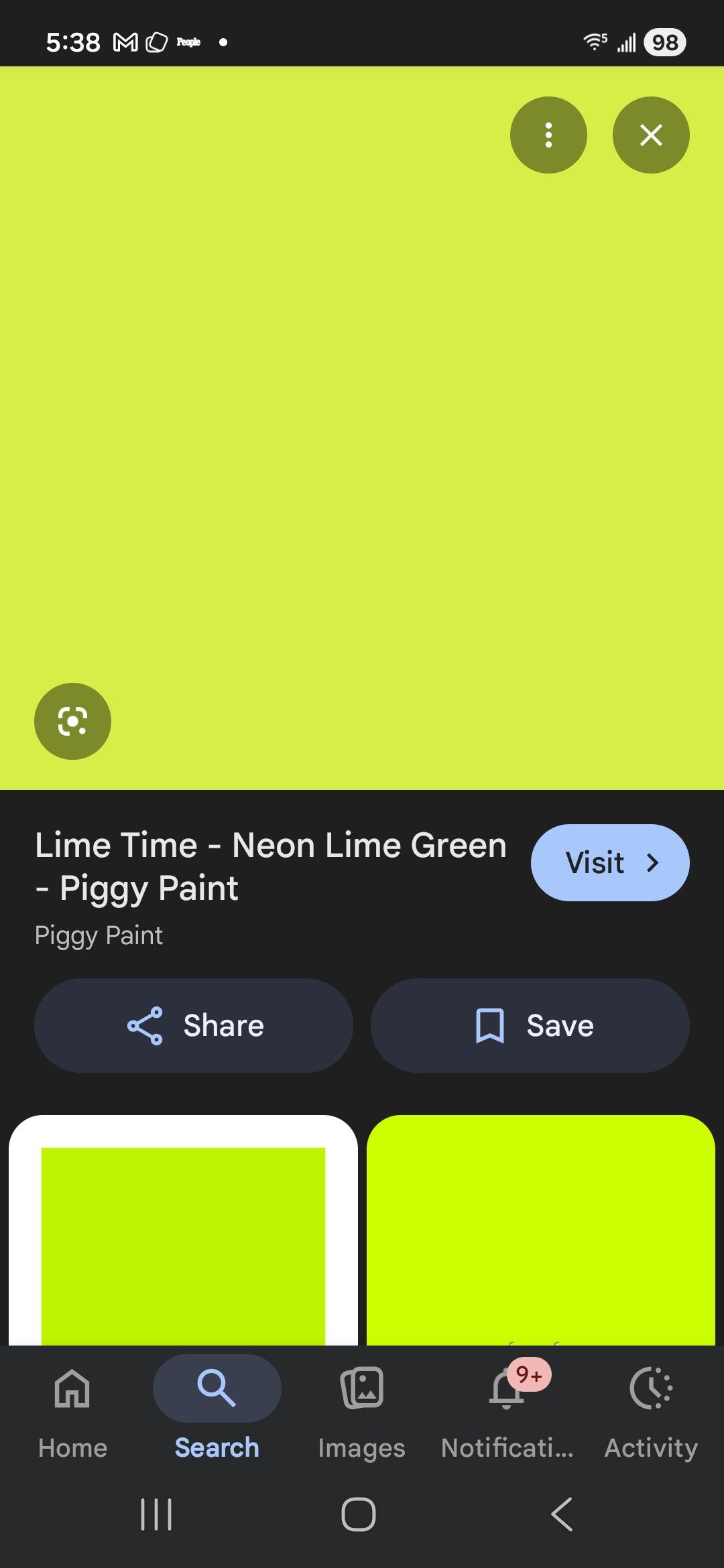The width and height of the screenshot is (724, 1568).
Task: Open the bright neon yellow-green related image
Action: pyautogui.click(x=541, y=1230)
